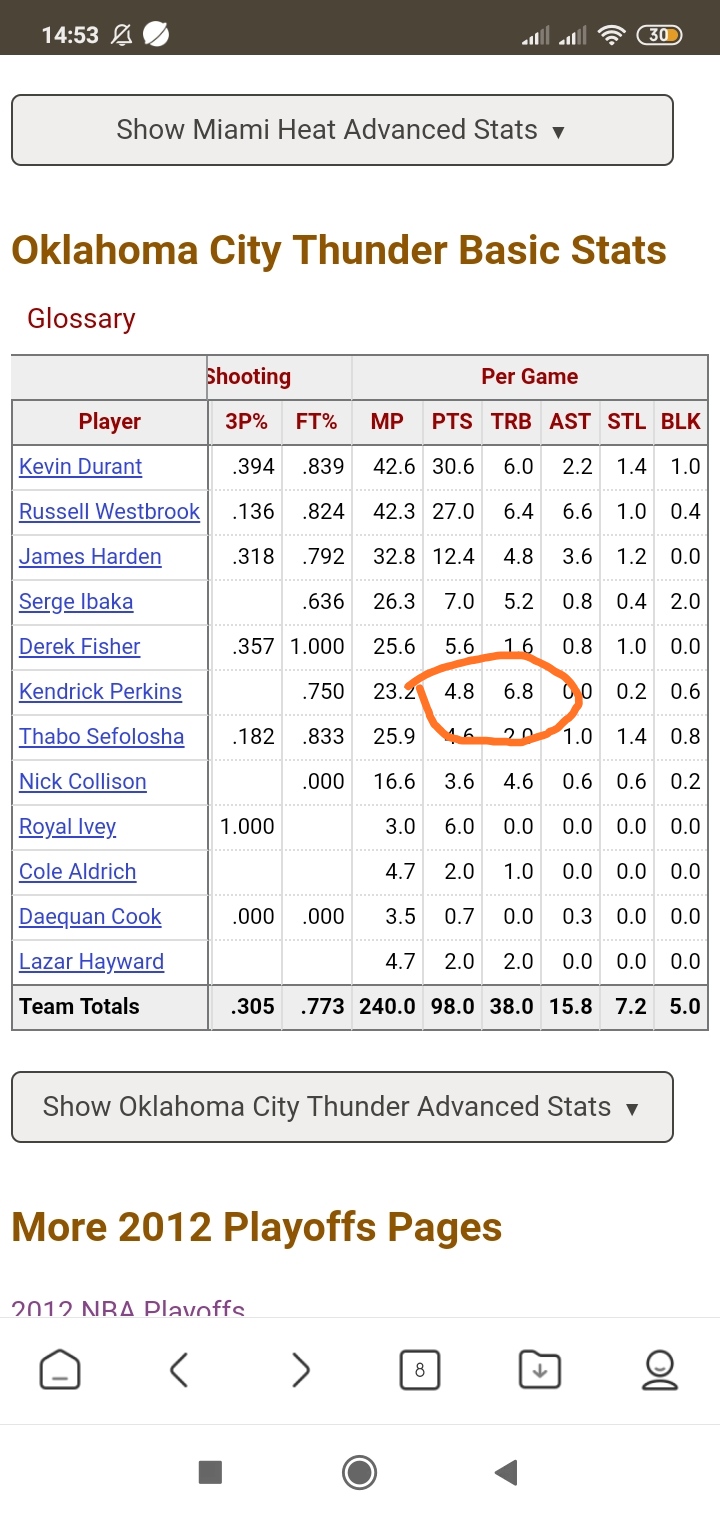Image resolution: width=720 pixels, height=1520 pixels.
Task: Open Russell Westbrook's player link
Action: 110,512
